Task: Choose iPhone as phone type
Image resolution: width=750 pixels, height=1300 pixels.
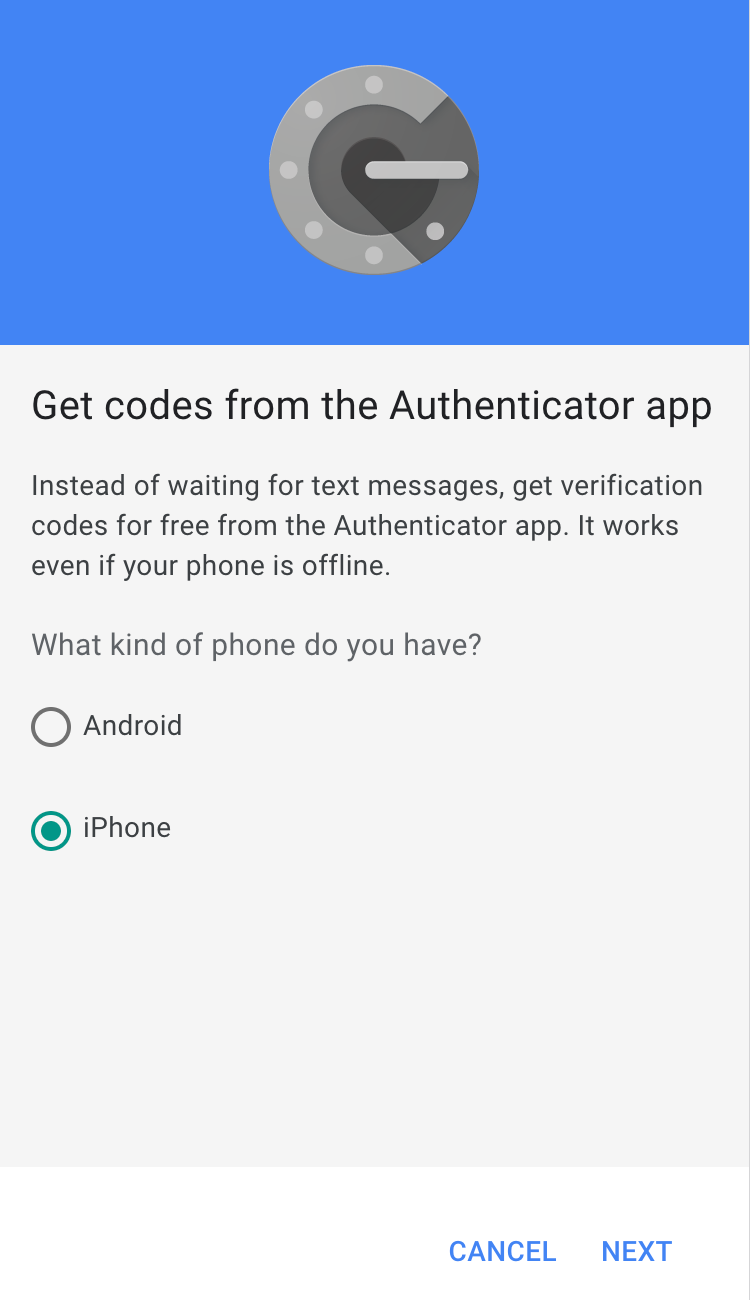Action: coord(51,830)
